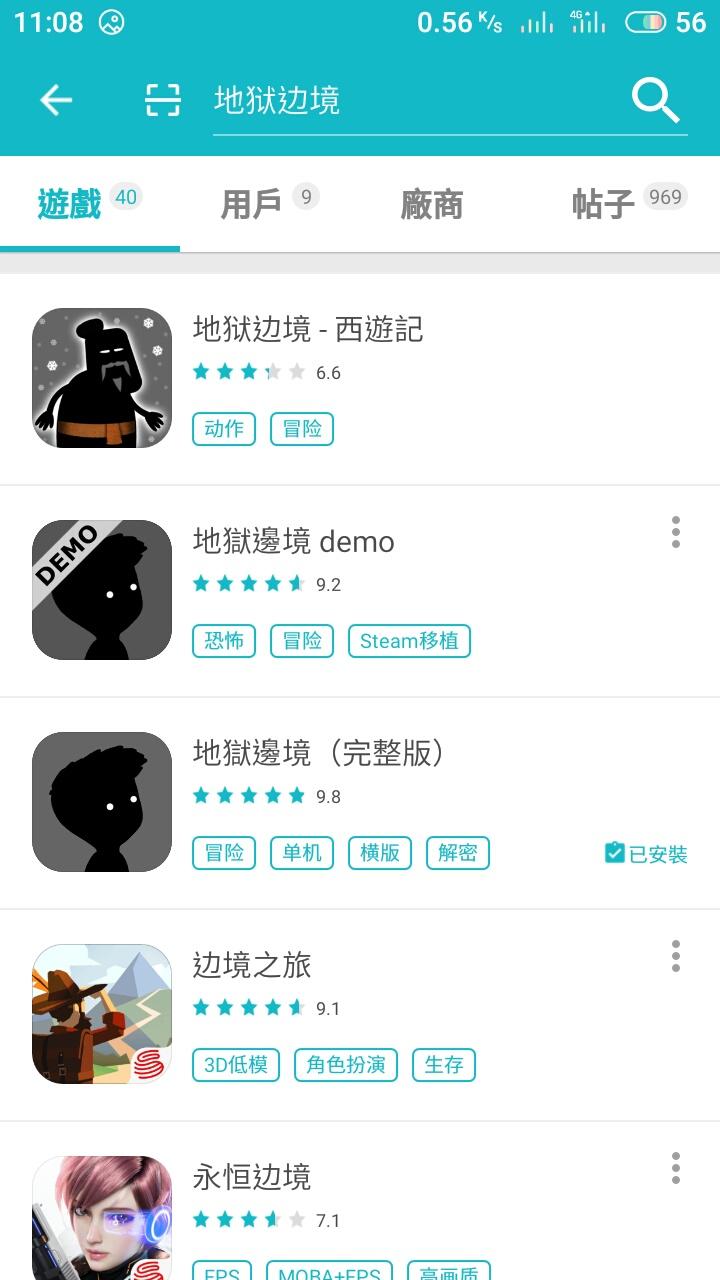Open the 地獄邊境（完整版）result
The image size is (720, 1280).
point(318,754)
